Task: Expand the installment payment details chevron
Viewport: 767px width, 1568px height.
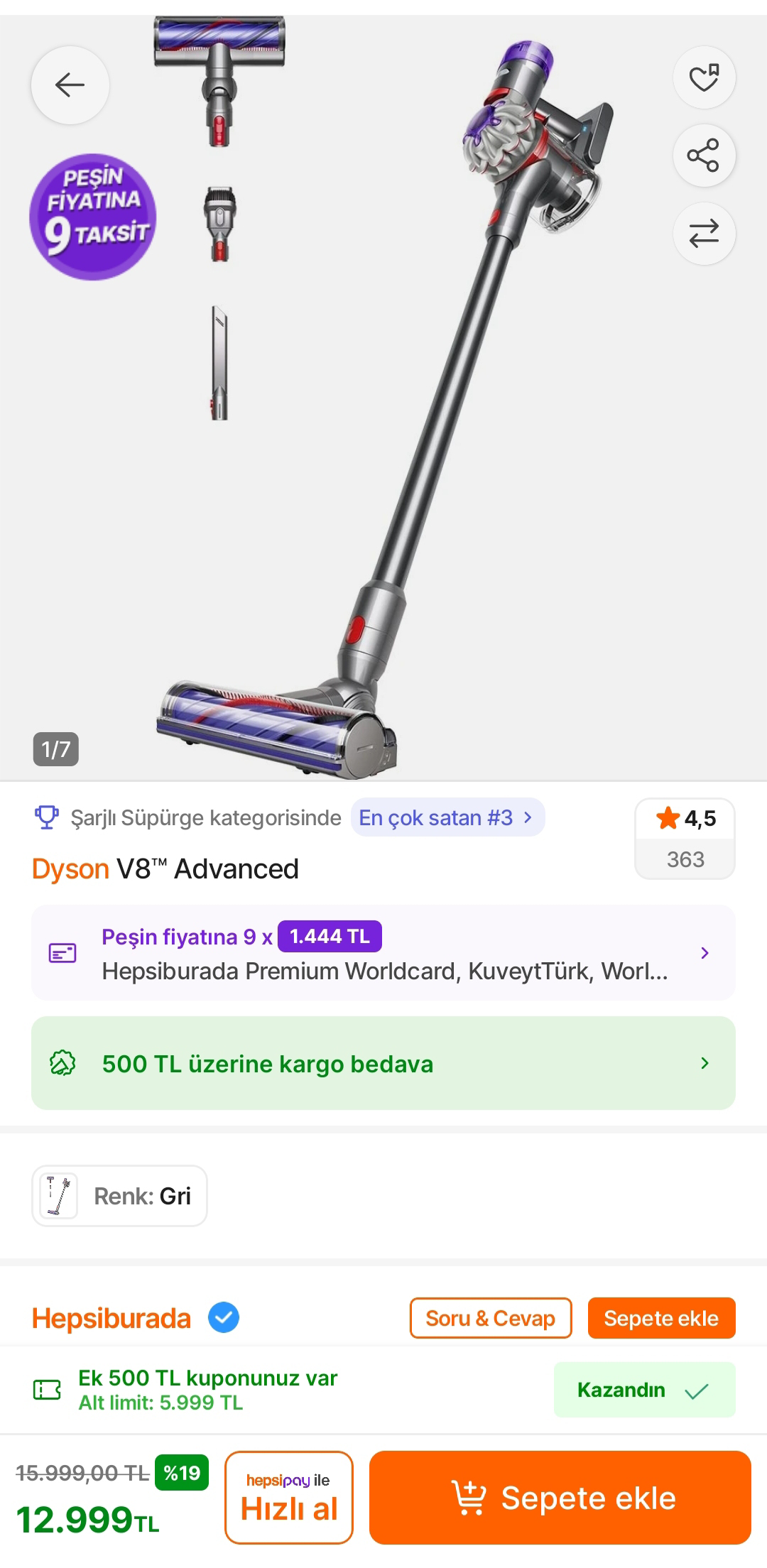Action: pyautogui.click(x=705, y=952)
